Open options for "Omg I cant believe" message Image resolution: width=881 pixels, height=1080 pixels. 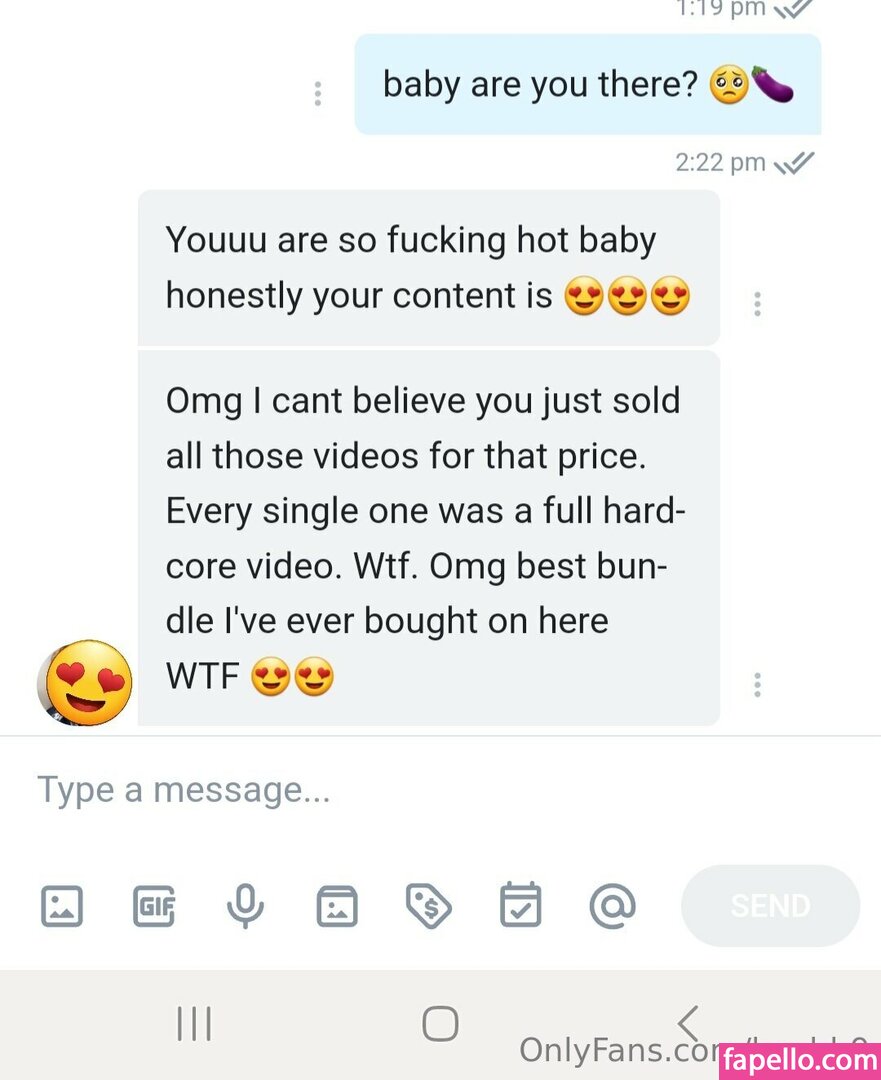point(758,685)
